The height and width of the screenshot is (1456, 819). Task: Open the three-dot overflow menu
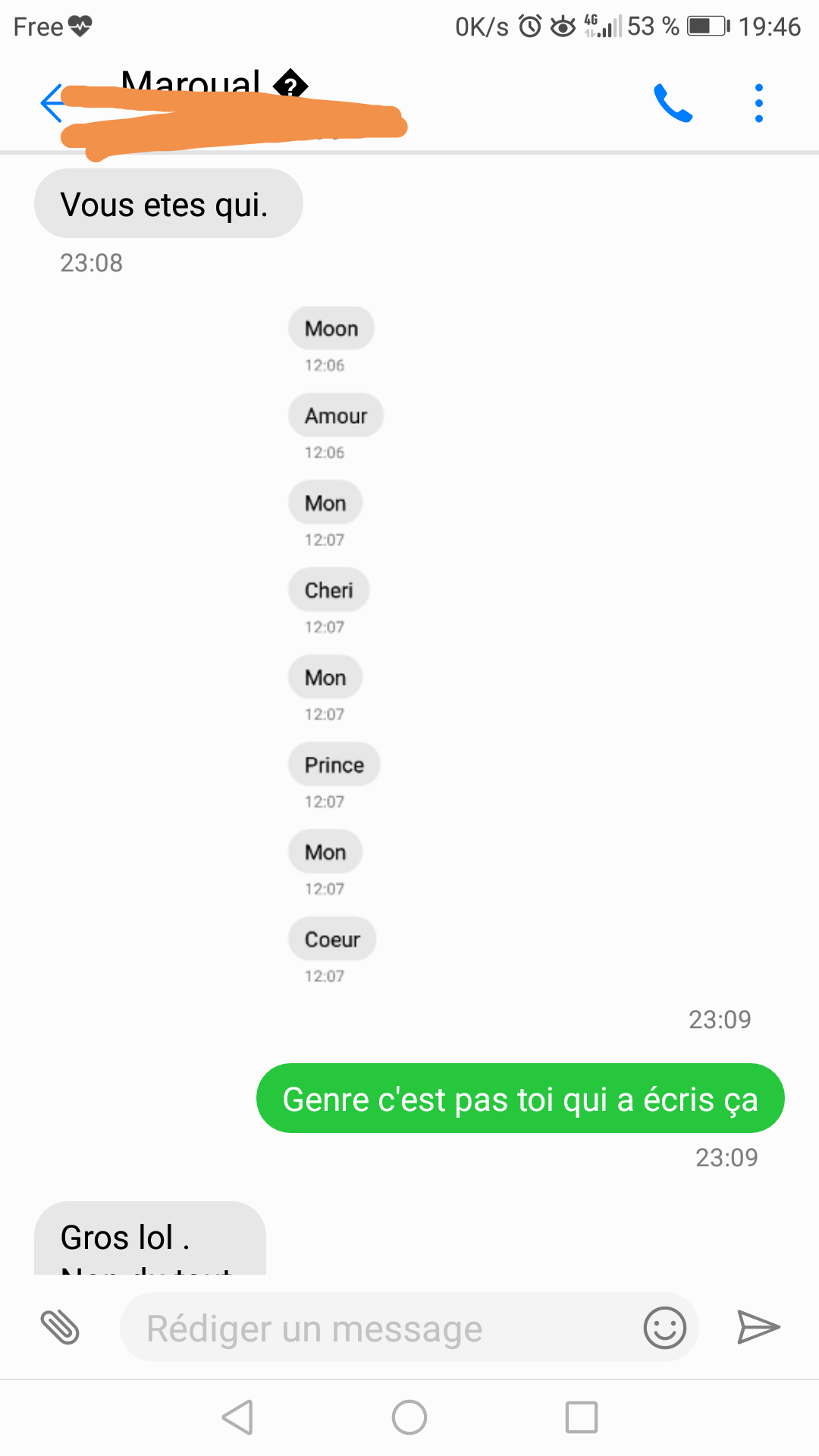coord(758,103)
